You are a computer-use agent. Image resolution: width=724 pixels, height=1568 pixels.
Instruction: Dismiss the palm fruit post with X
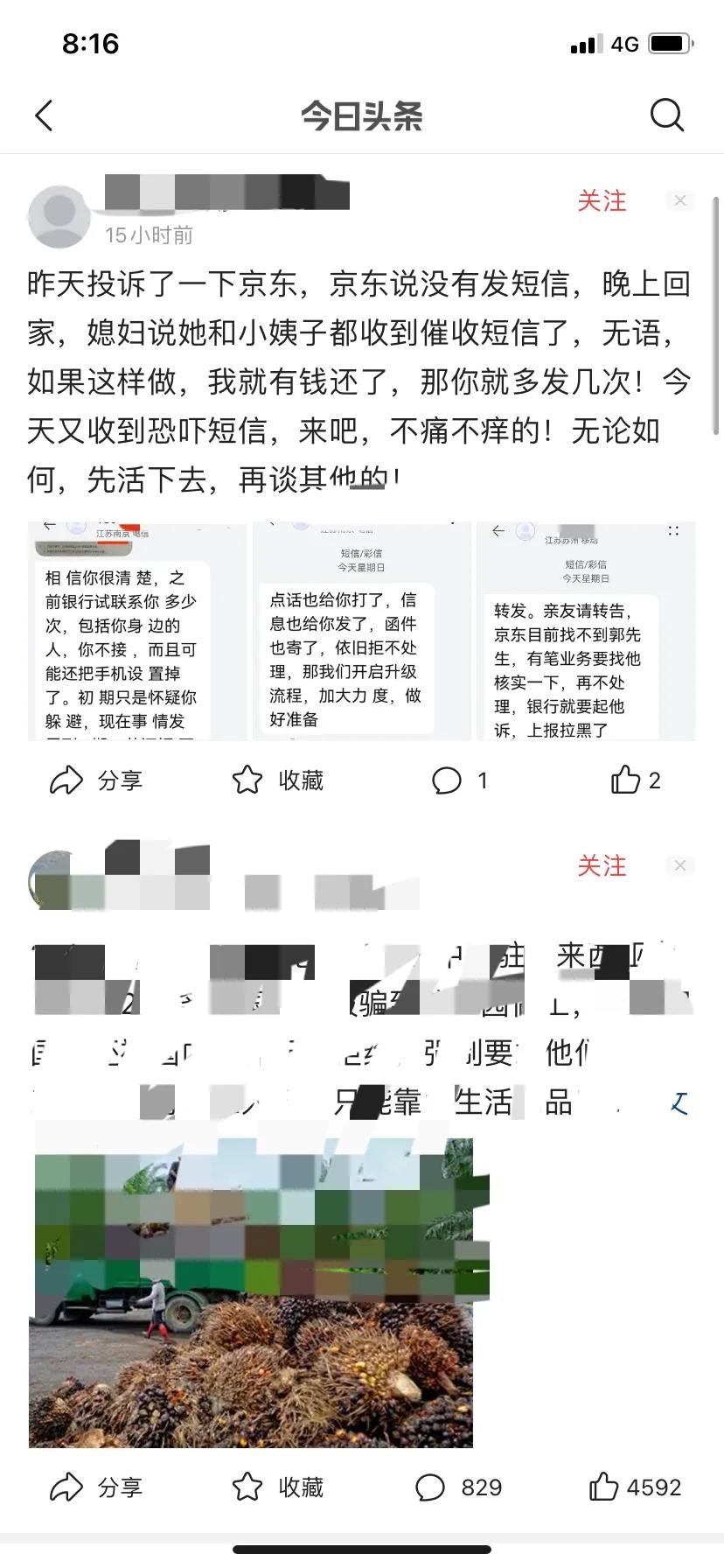(679, 866)
